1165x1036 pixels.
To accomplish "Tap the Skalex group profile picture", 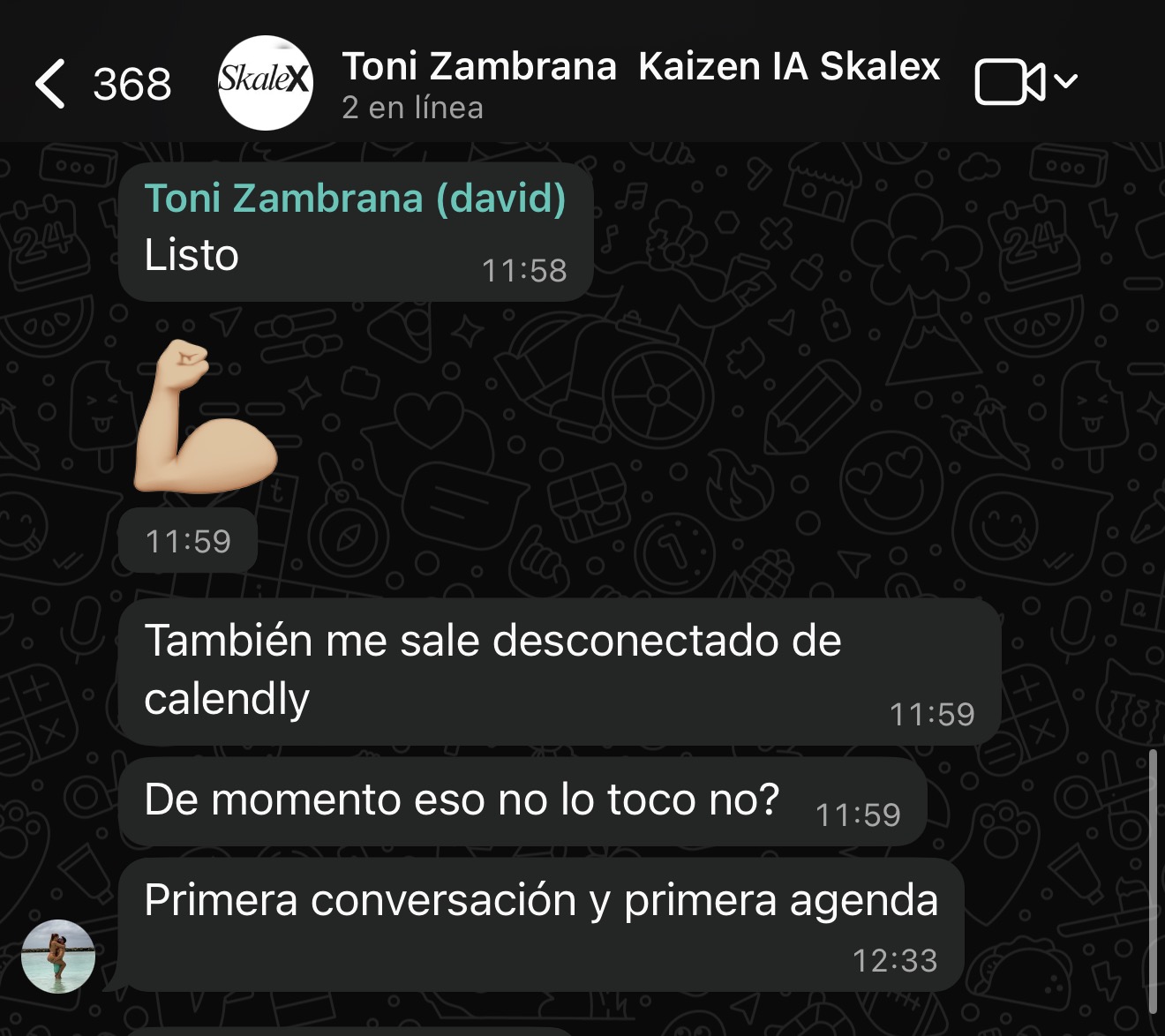I will click(265, 83).
